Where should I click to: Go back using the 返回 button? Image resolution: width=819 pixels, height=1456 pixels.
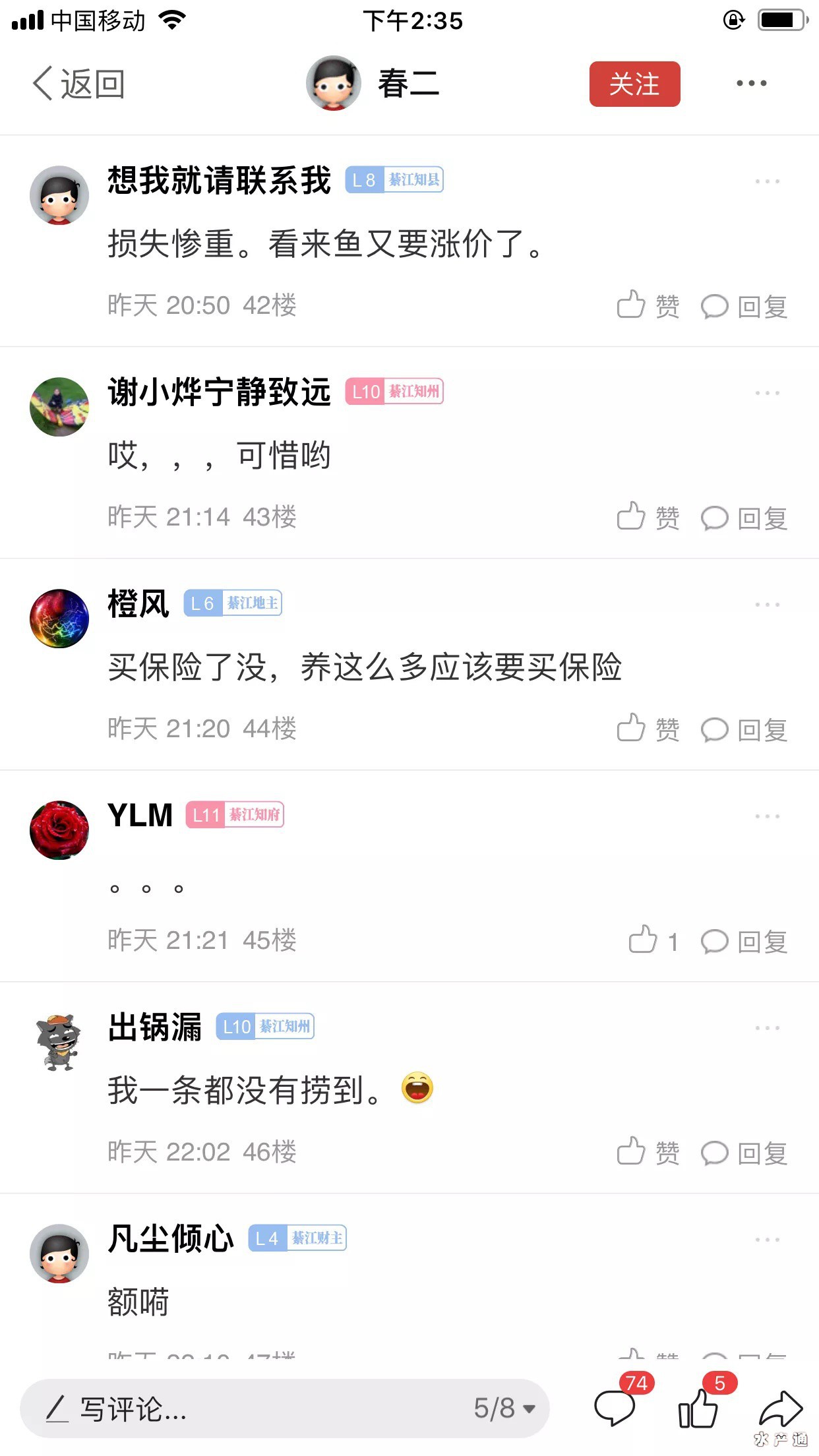click(x=79, y=84)
